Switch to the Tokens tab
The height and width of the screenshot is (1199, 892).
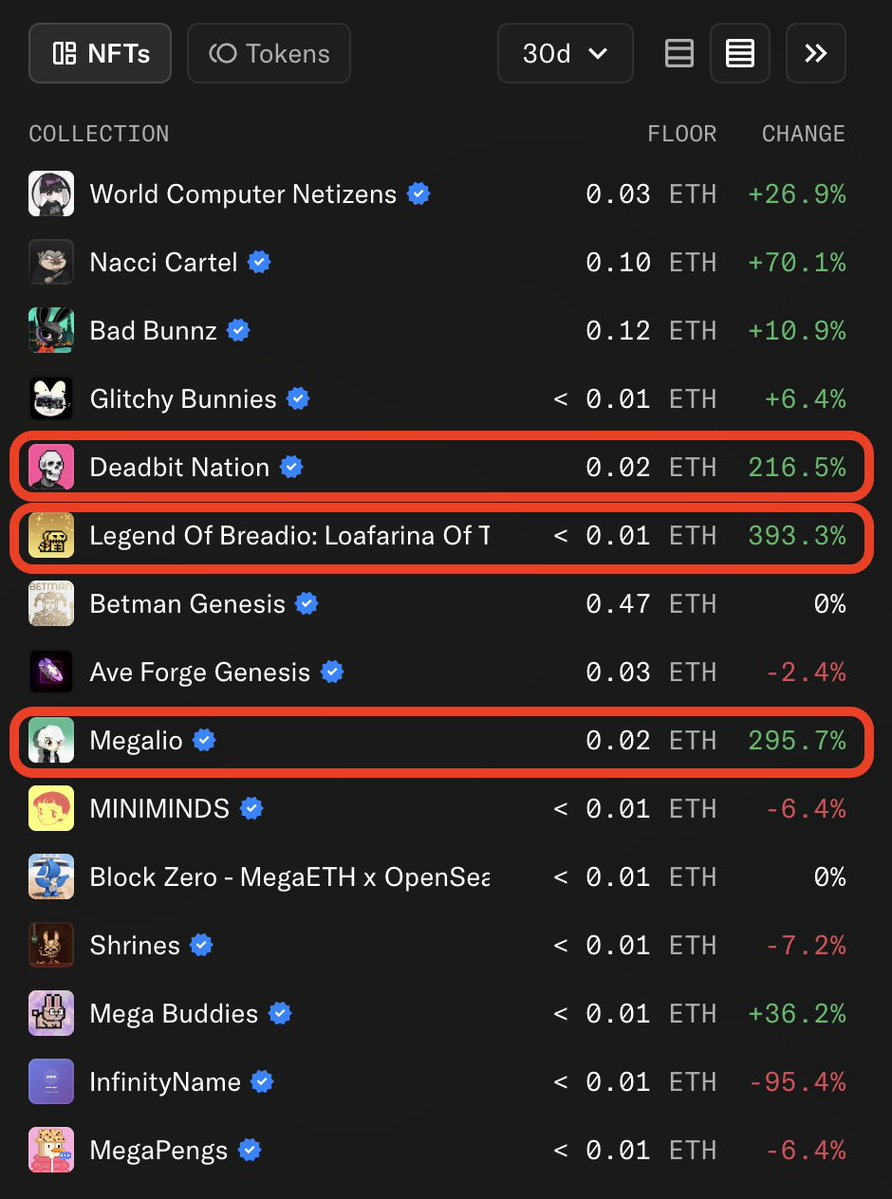pyautogui.click(x=269, y=53)
